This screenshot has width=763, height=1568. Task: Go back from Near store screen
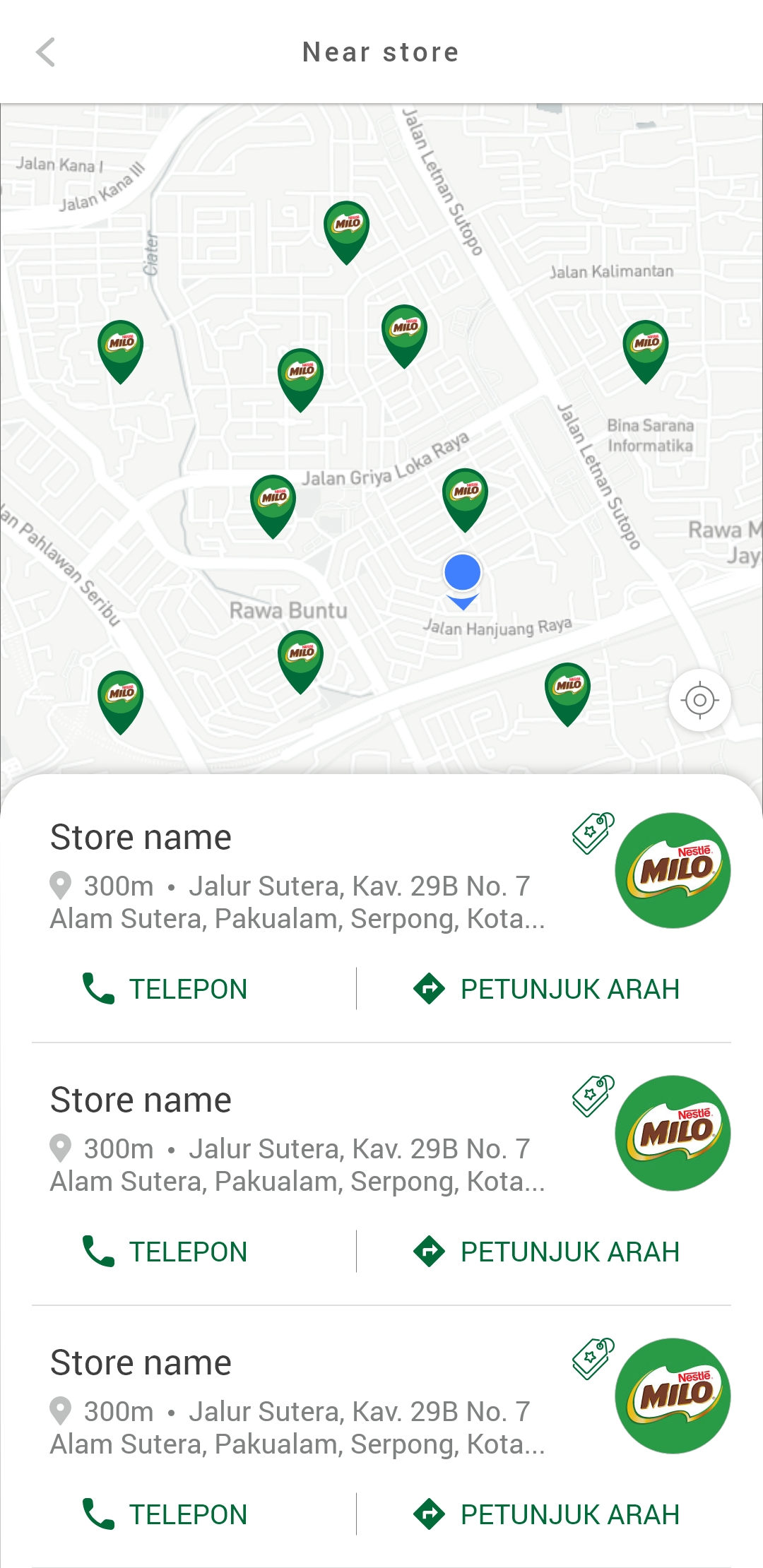point(46,52)
